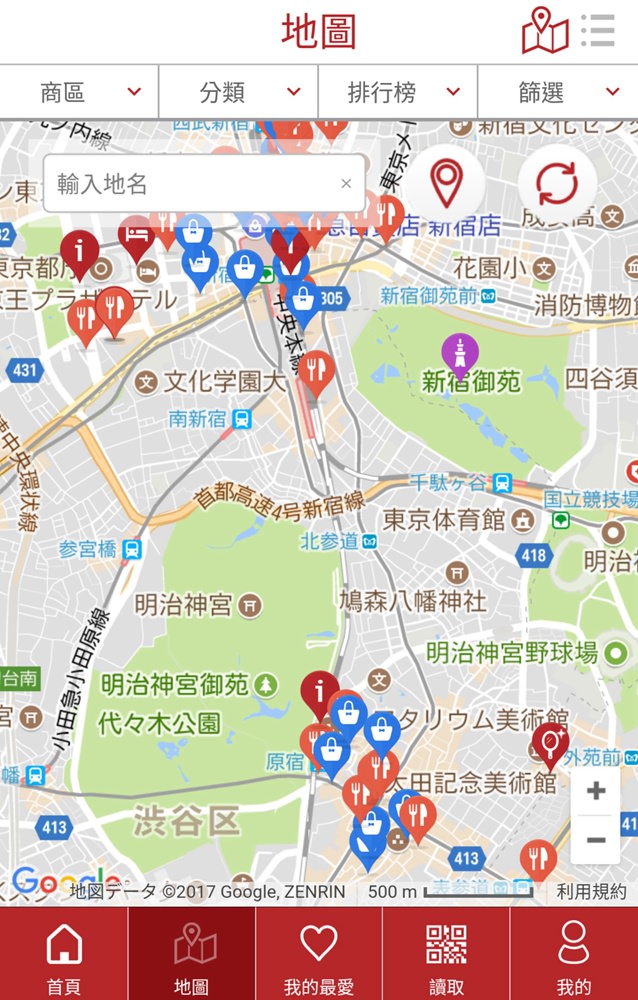638x1000 pixels.
Task: Switch to the 我的 profile tab
Action: (x=574, y=954)
